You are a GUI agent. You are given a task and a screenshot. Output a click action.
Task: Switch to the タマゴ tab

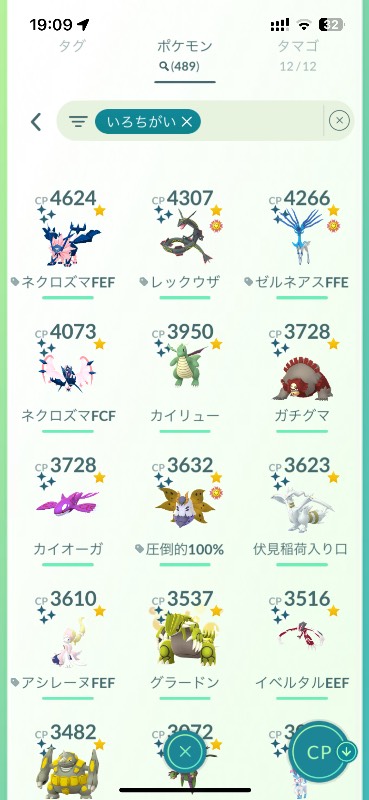(x=299, y=54)
